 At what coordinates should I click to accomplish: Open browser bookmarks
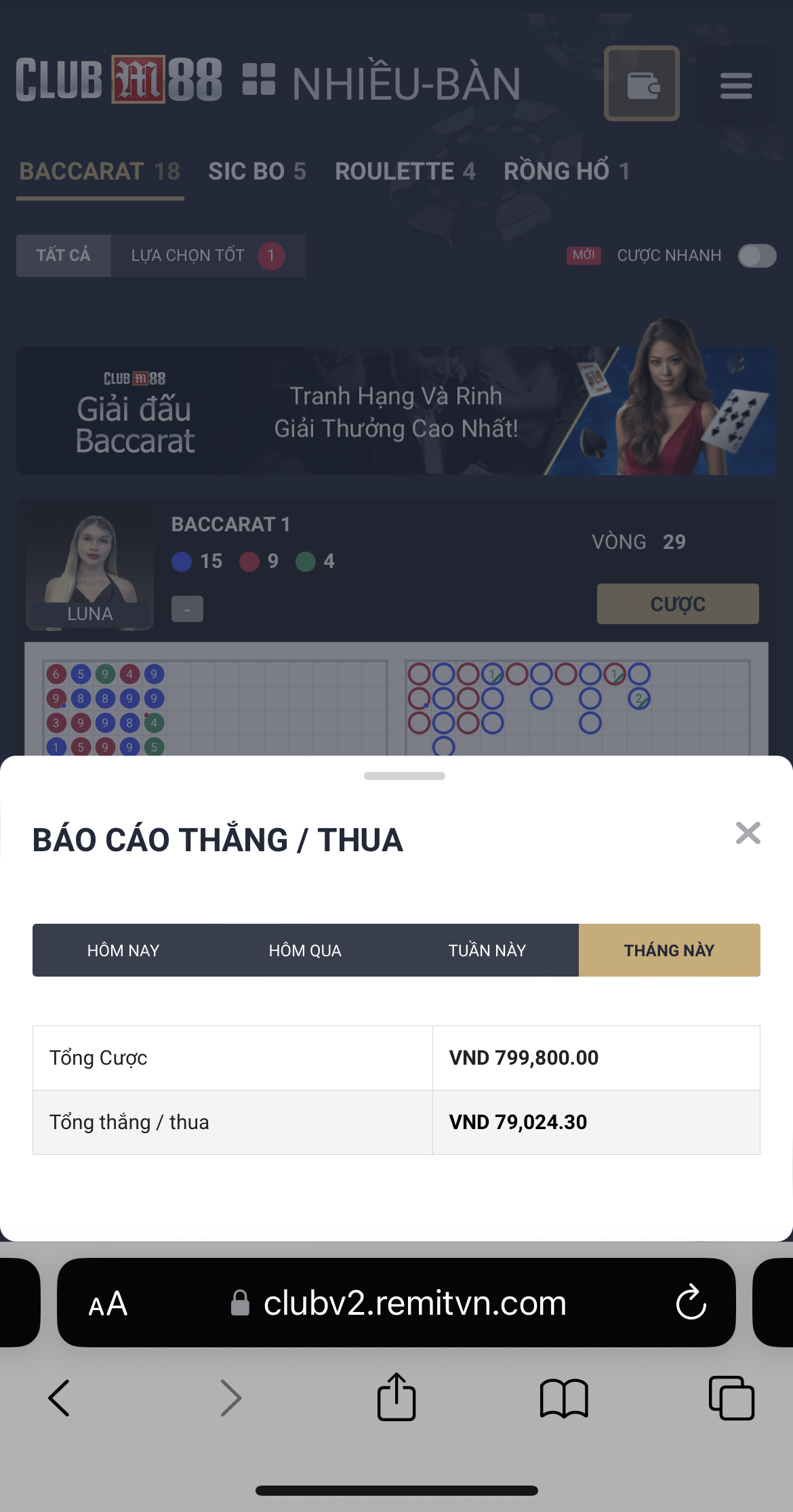click(x=564, y=1398)
